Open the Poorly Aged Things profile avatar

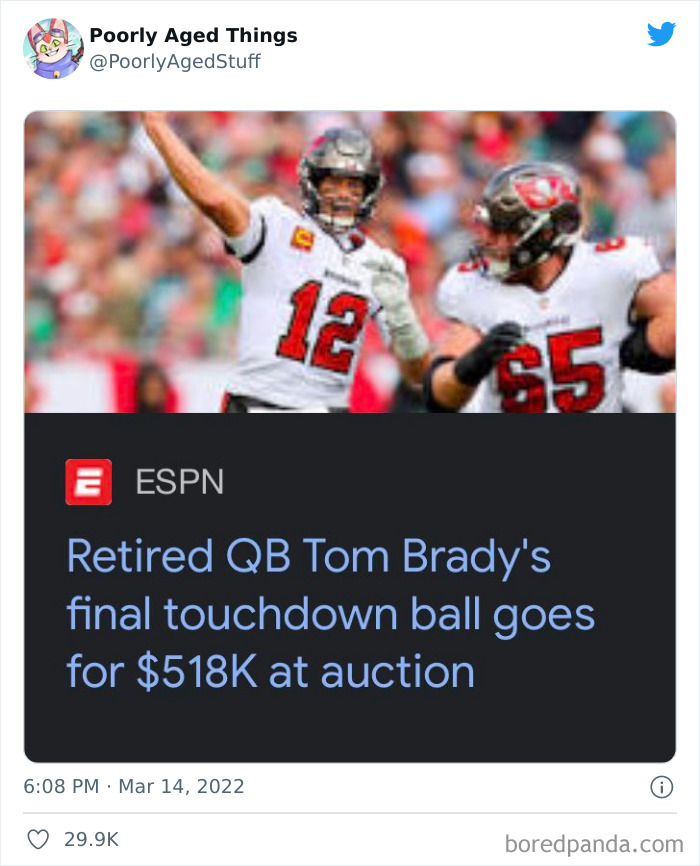coord(52,48)
